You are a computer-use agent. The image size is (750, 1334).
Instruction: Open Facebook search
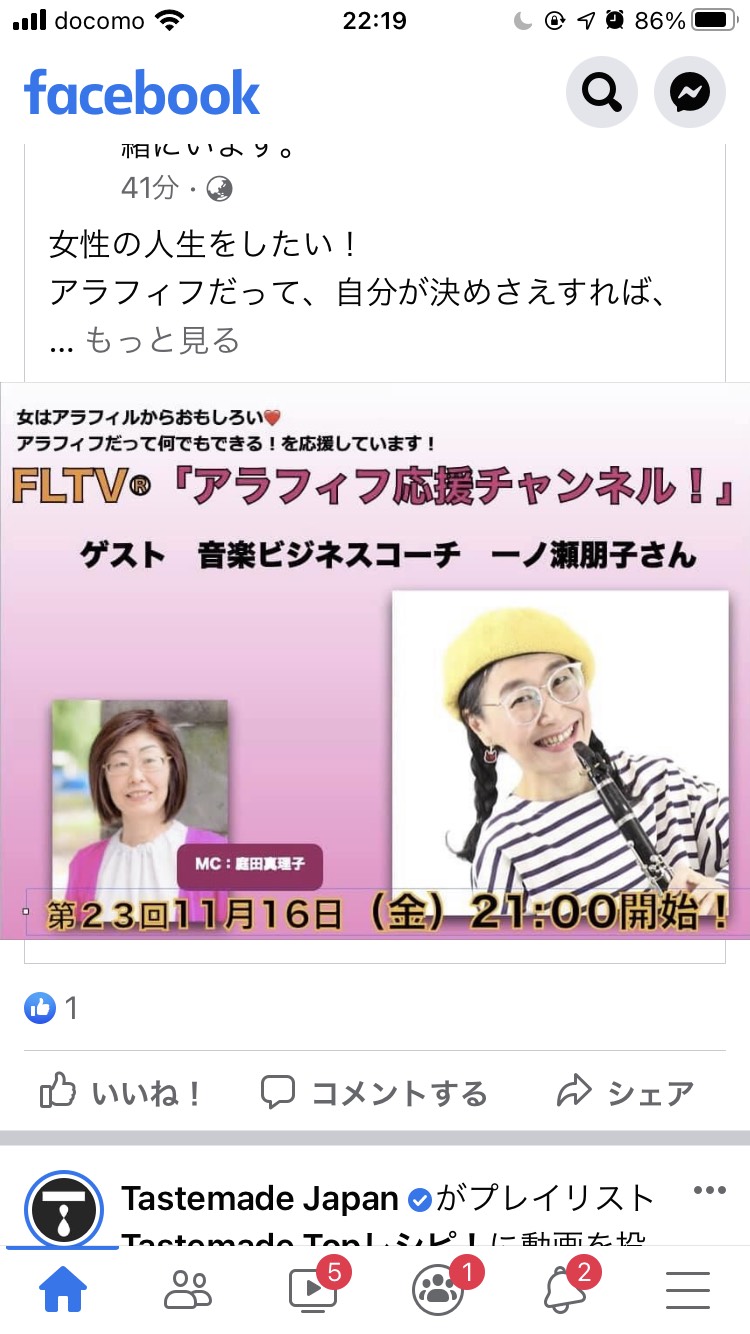click(601, 94)
